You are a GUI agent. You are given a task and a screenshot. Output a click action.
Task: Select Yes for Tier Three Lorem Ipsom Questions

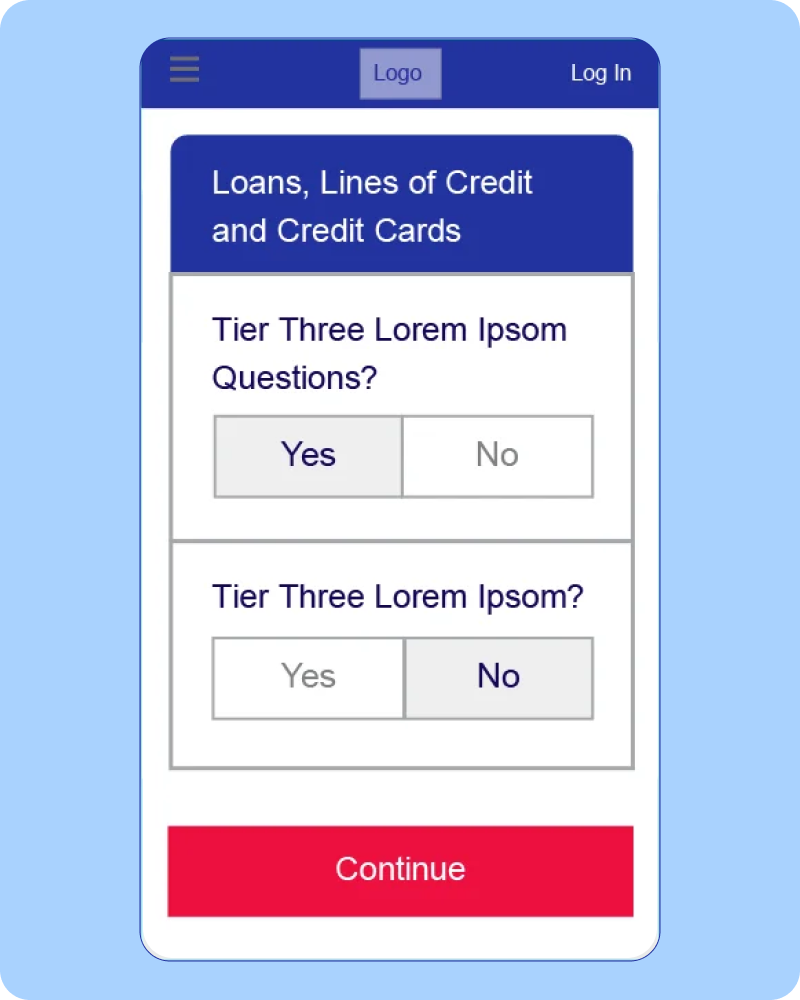pos(307,456)
